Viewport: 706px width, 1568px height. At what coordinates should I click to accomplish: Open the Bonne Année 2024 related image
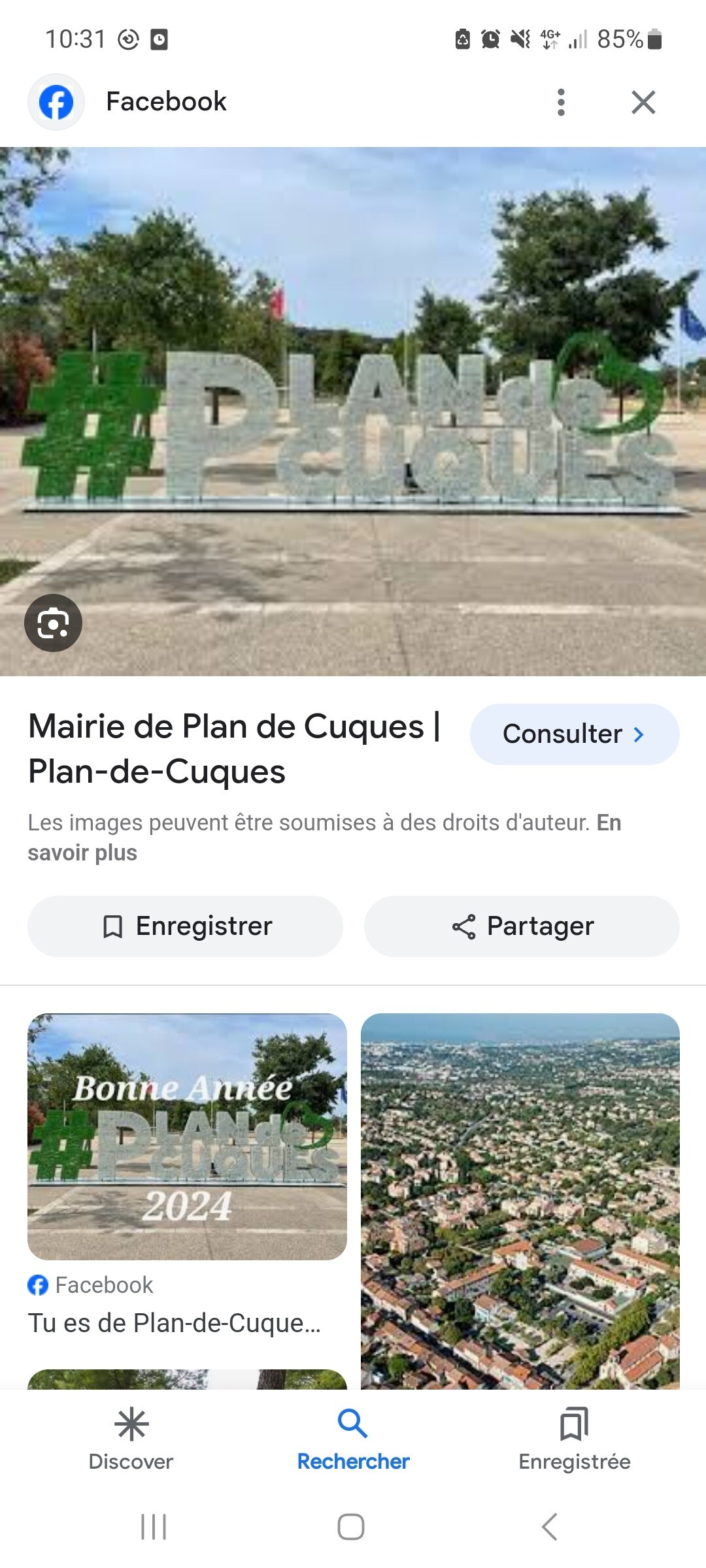[x=187, y=1137]
